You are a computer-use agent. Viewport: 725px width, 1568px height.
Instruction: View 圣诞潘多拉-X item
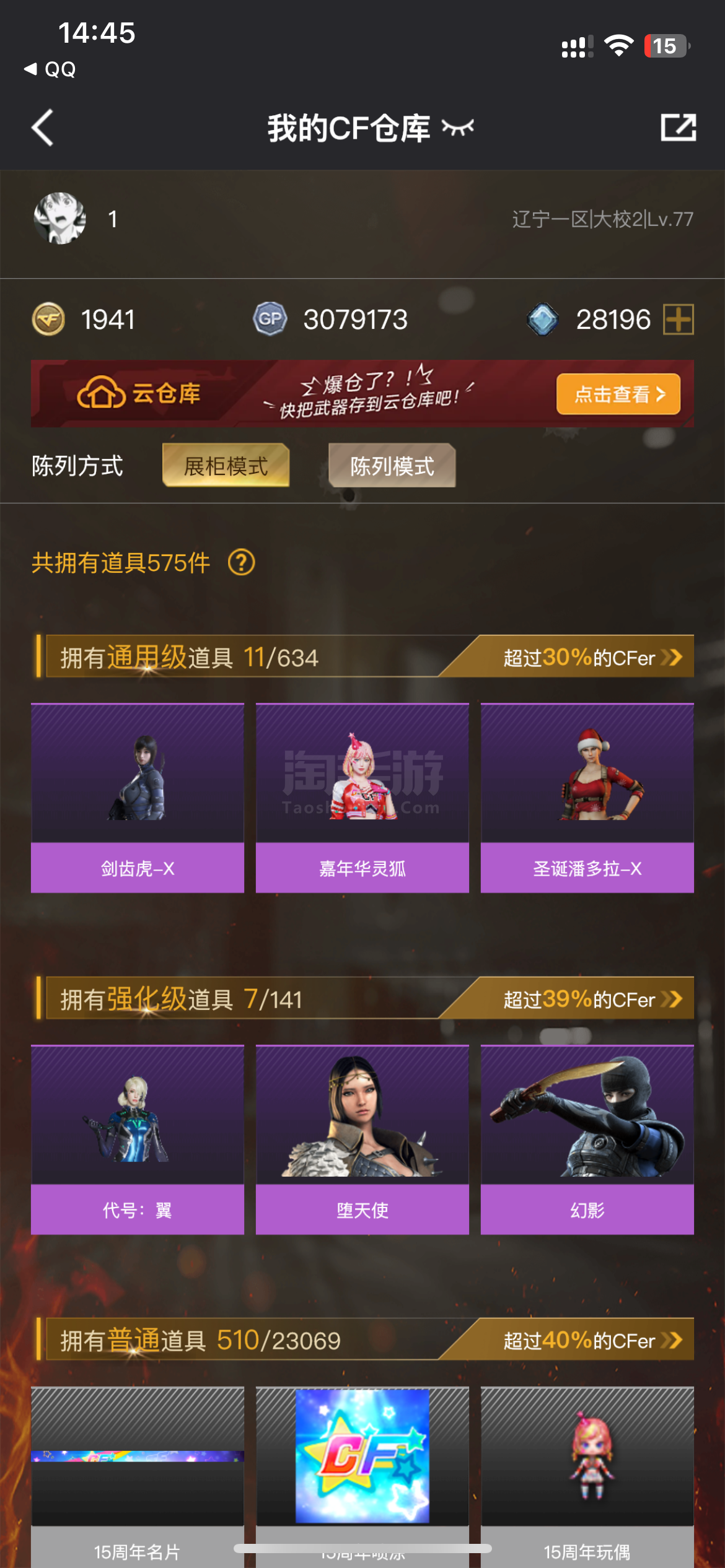587,798
